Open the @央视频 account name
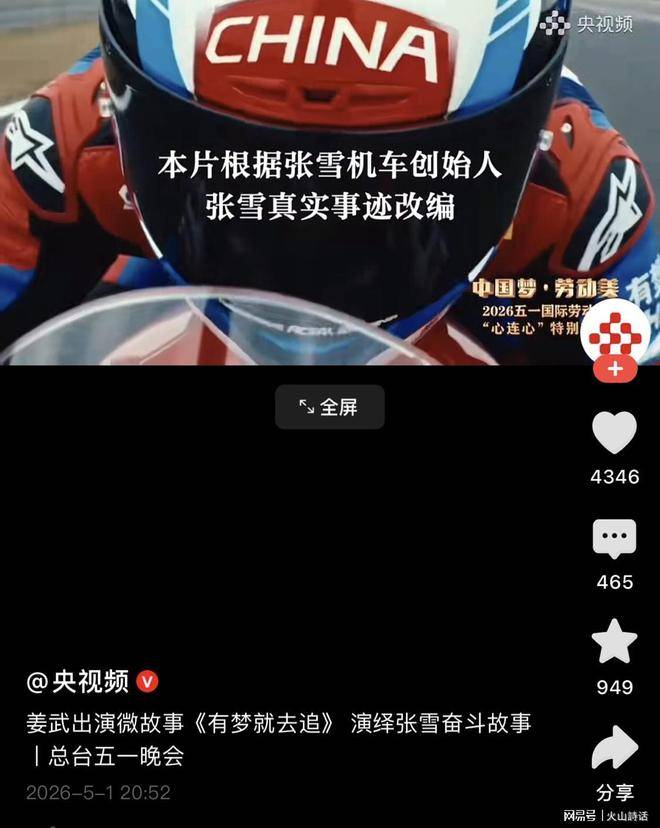Screen dimensions: 660x828 pos(78,681)
